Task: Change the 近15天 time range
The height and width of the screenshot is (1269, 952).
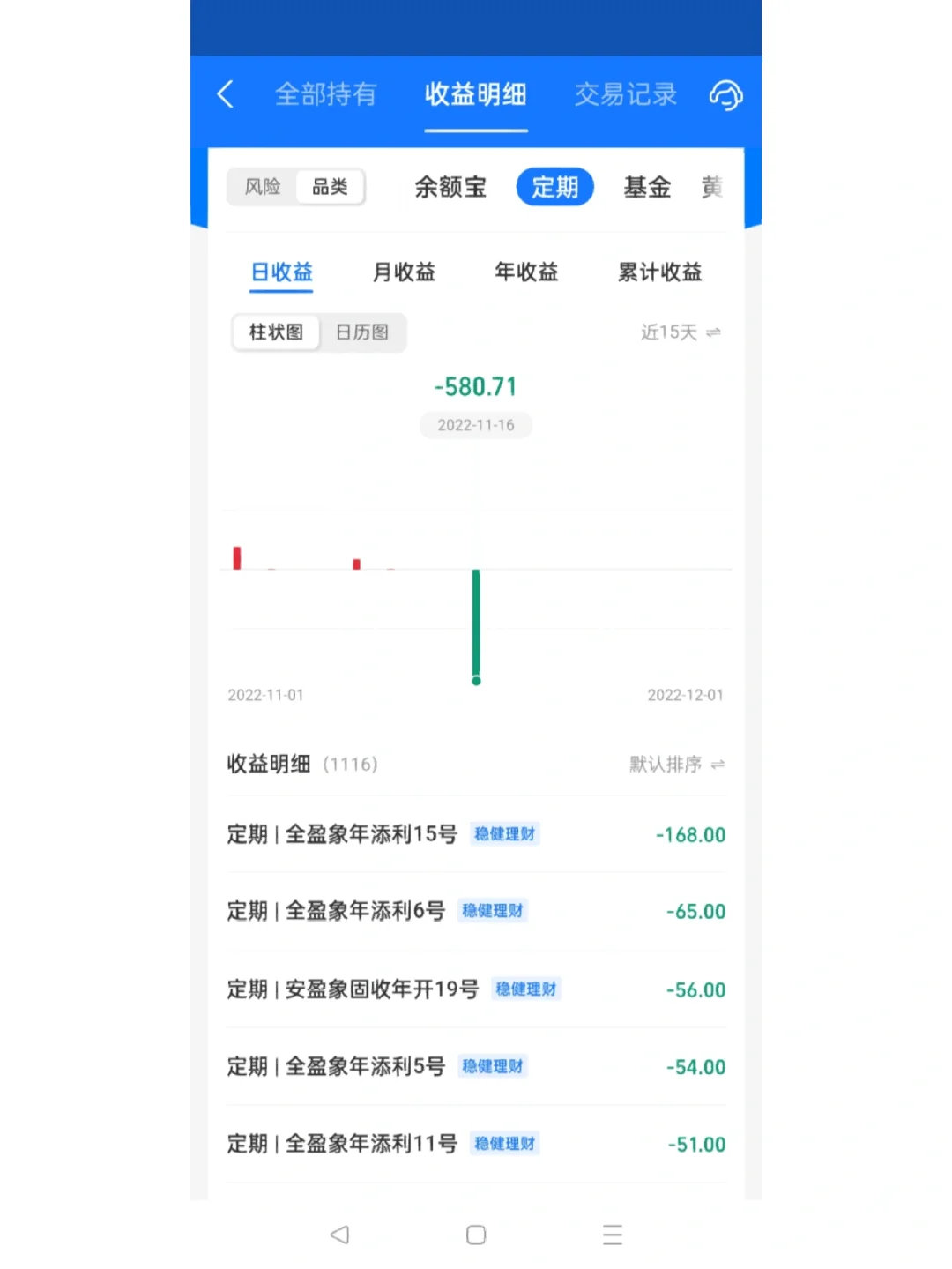Action: click(x=681, y=332)
